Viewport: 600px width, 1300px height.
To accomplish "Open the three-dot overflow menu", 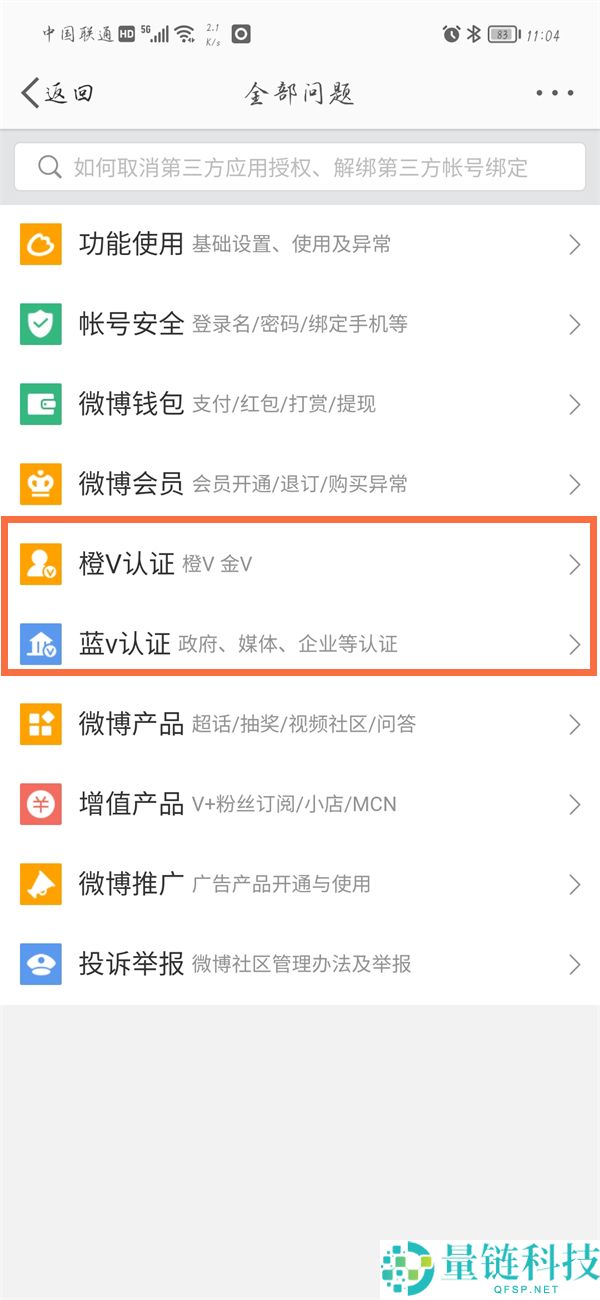I will (x=554, y=94).
